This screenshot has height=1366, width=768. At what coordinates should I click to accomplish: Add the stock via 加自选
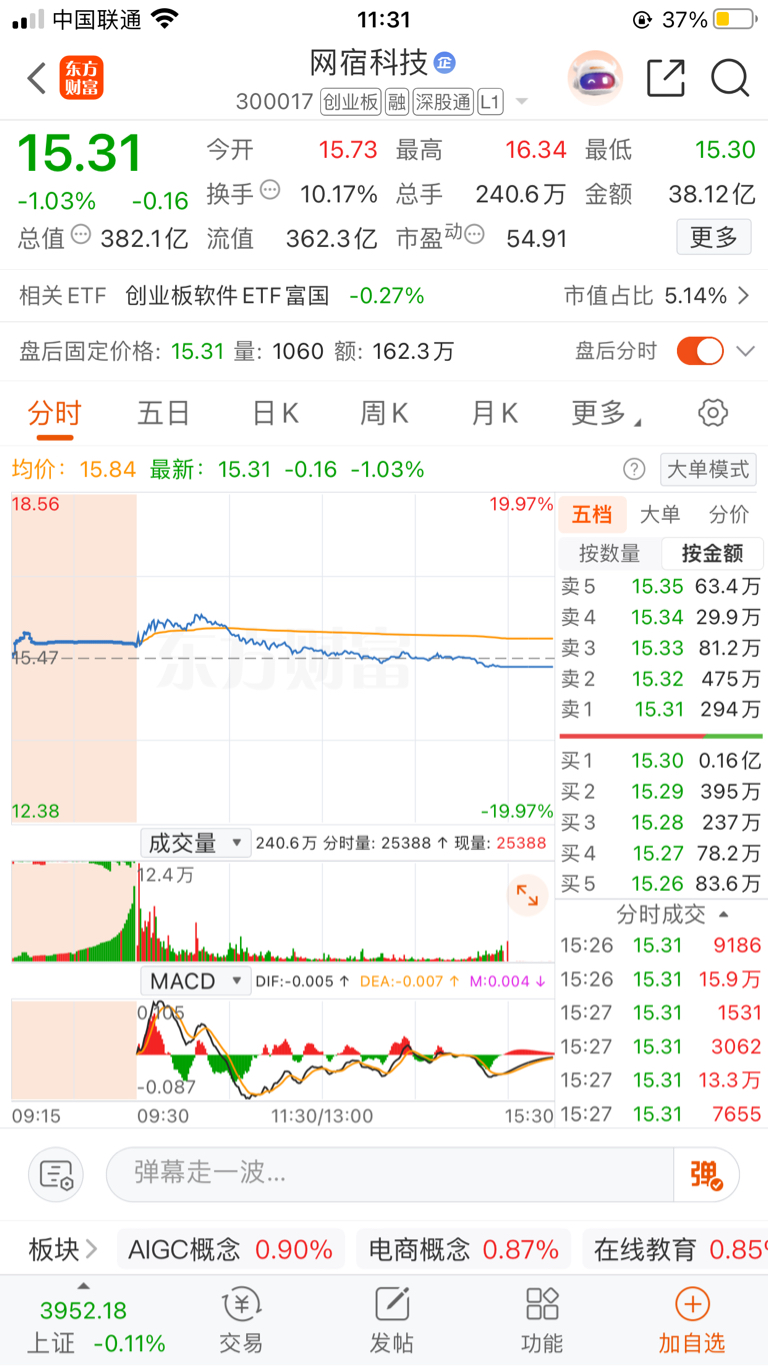pos(691,1321)
